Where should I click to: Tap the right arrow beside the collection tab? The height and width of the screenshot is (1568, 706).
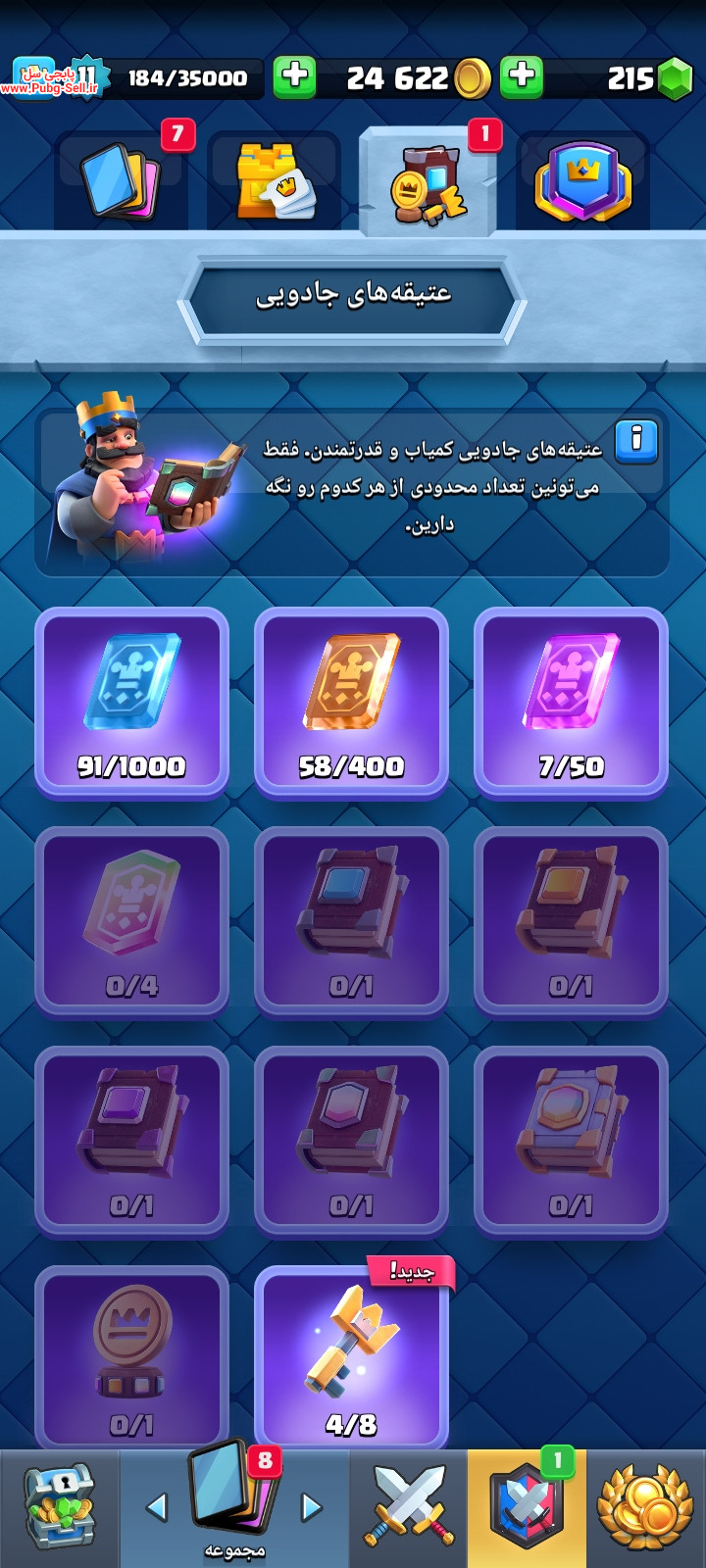[311, 1507]
